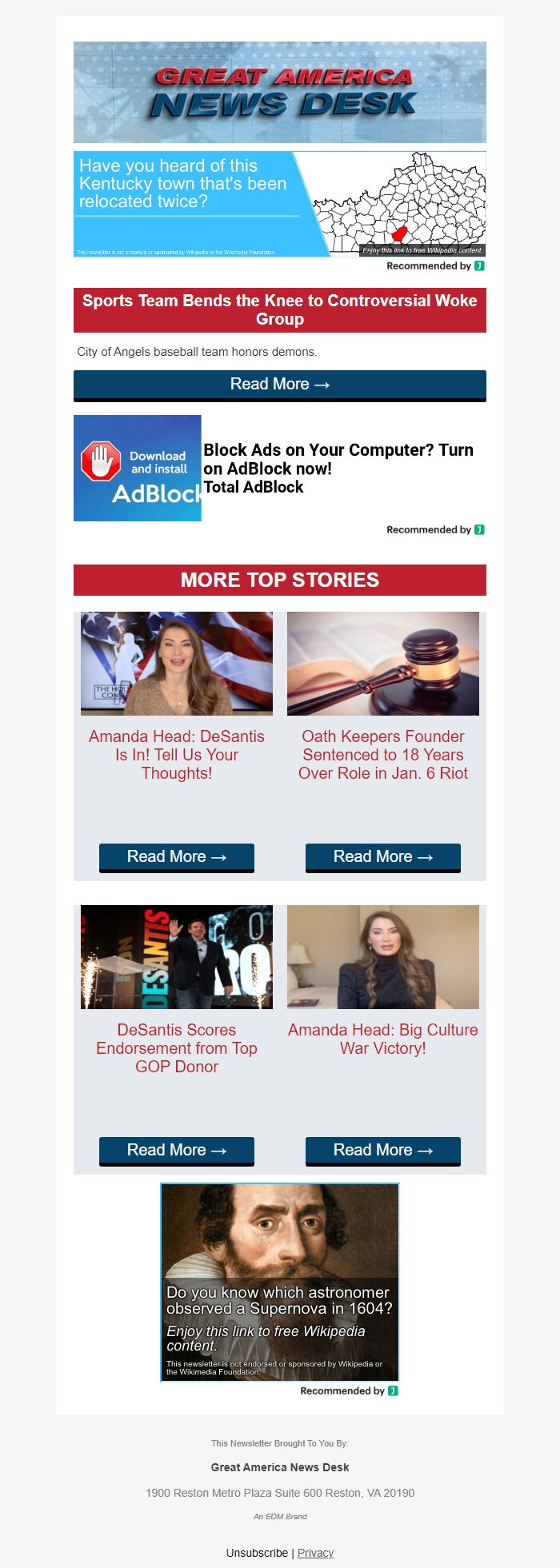Tap DeSantis Scores Endorsement headline
Image resolution: width=560 pixels, height=1568 pixels.
tap(177, 1047)
